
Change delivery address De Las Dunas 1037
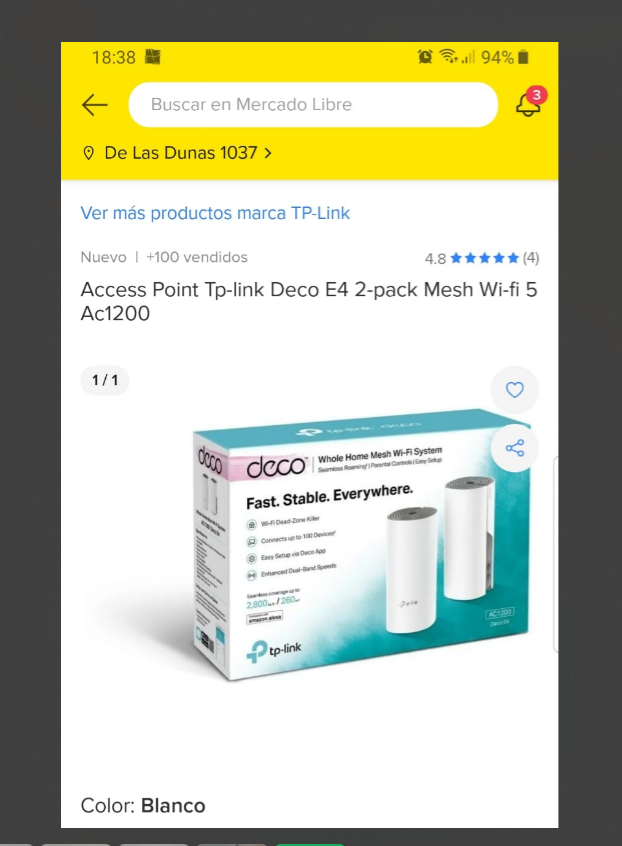click(x=180, y=153)
